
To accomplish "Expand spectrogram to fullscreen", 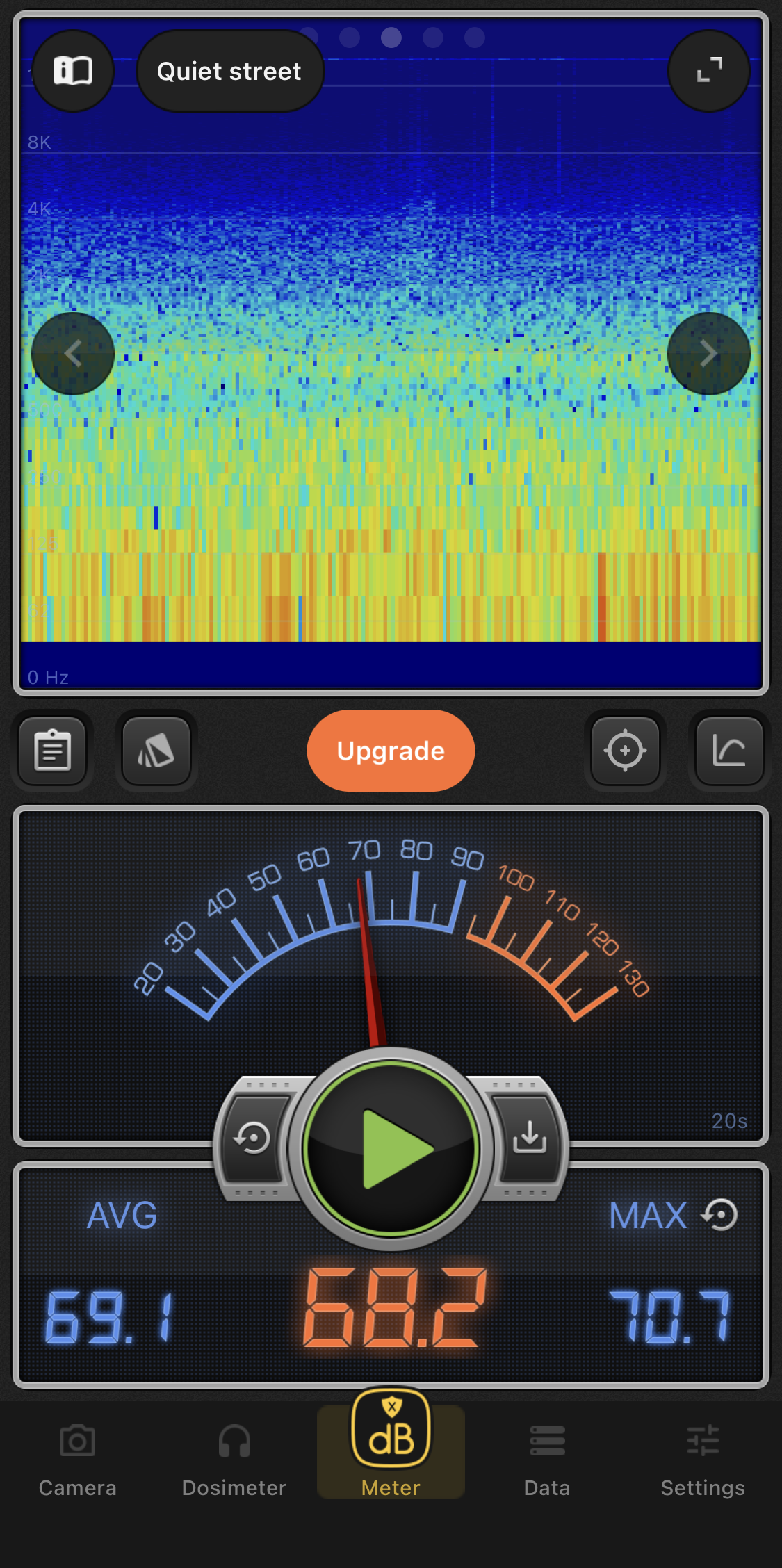I will pyautogui.click(x=708, y=71).
